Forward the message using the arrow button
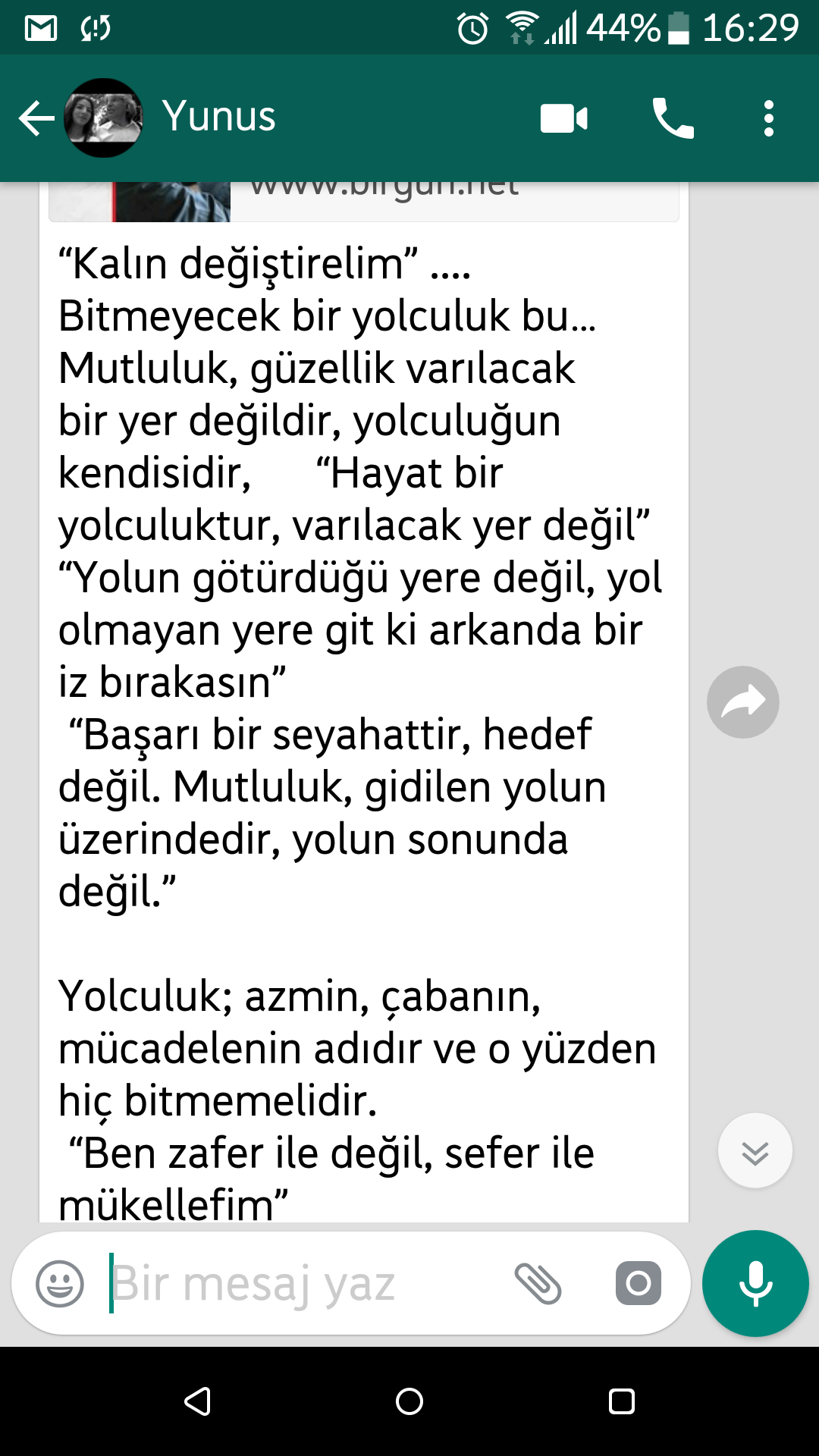Viewport: 819px width, 1456px height. pyautogui.click(x=743, y=702)
